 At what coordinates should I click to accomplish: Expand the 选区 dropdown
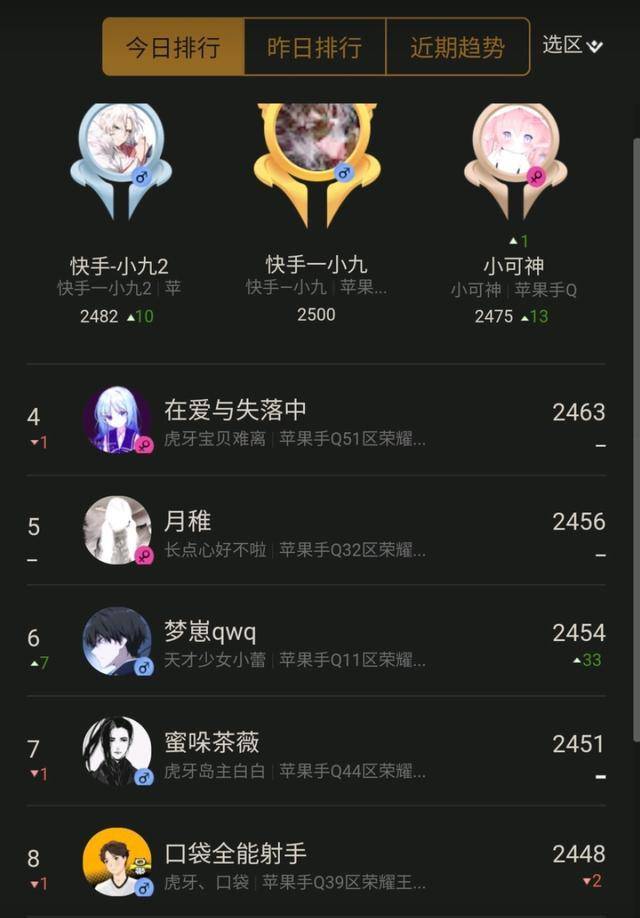point(573,45)
